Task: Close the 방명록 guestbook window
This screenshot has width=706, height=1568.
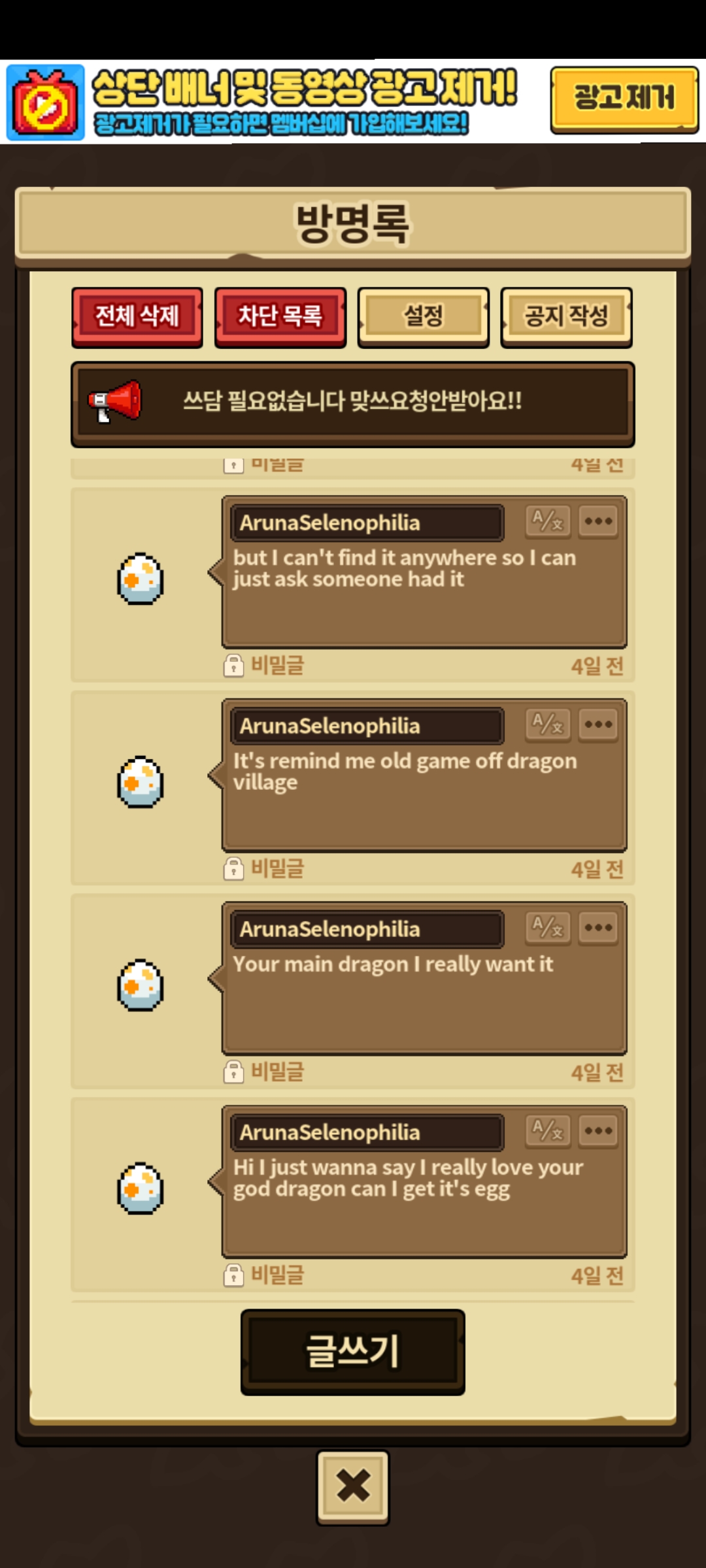Action: point(353,1488)
